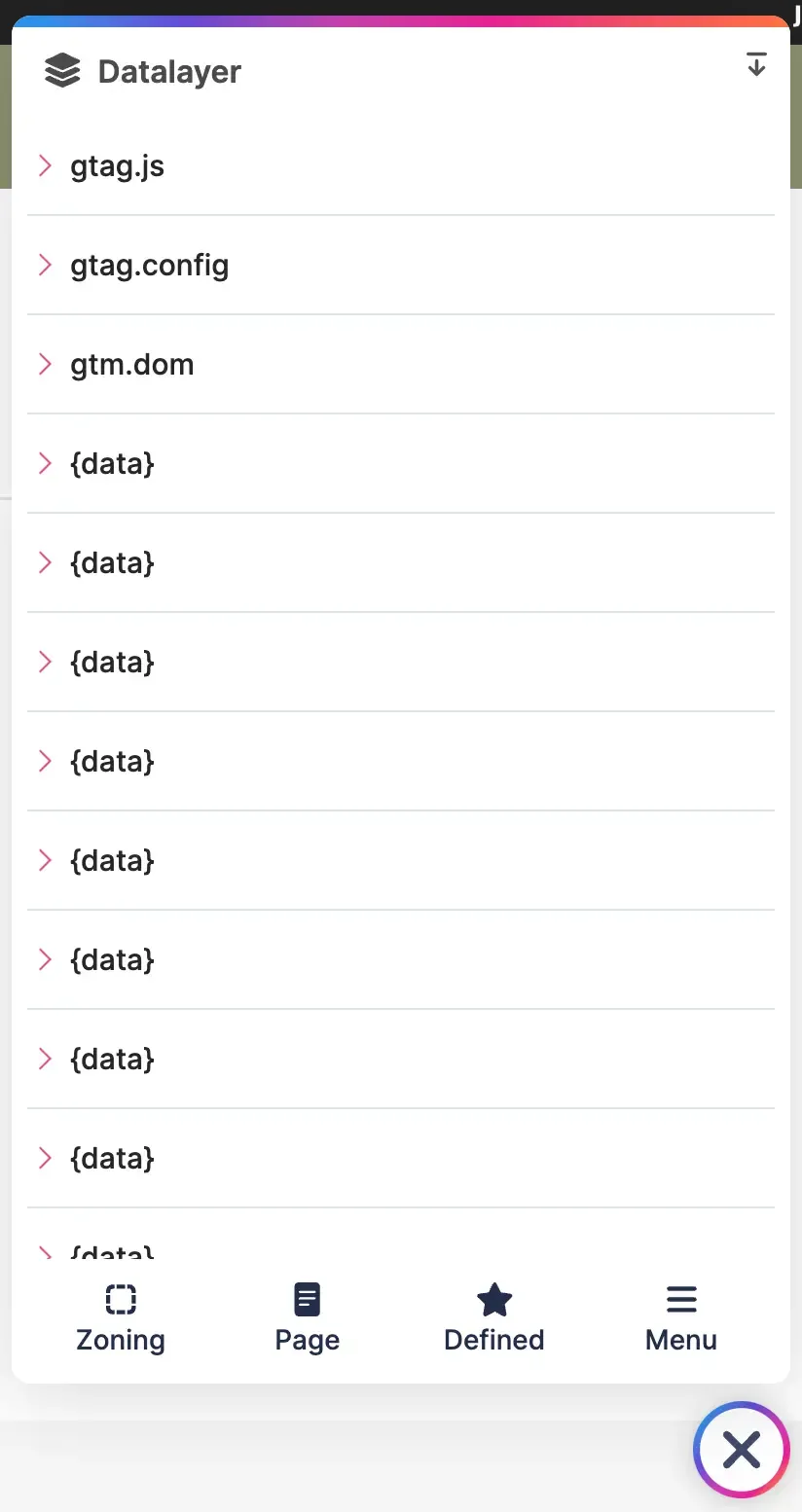802x1512 pixels.
Task: Open the Defined star icon
Action: pos(493,1299)
